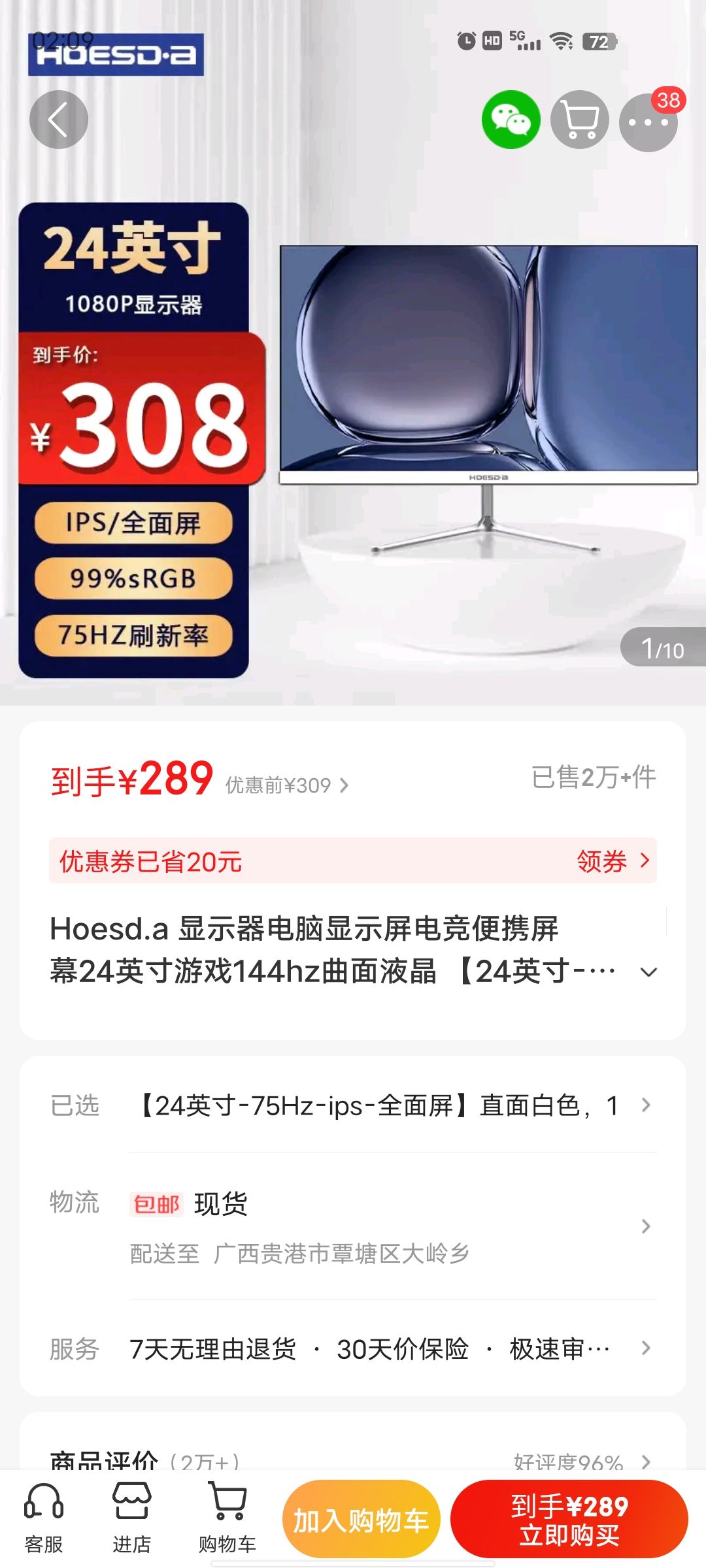Open cart icon at top right

pyautogui.click(x=579, y=120)
